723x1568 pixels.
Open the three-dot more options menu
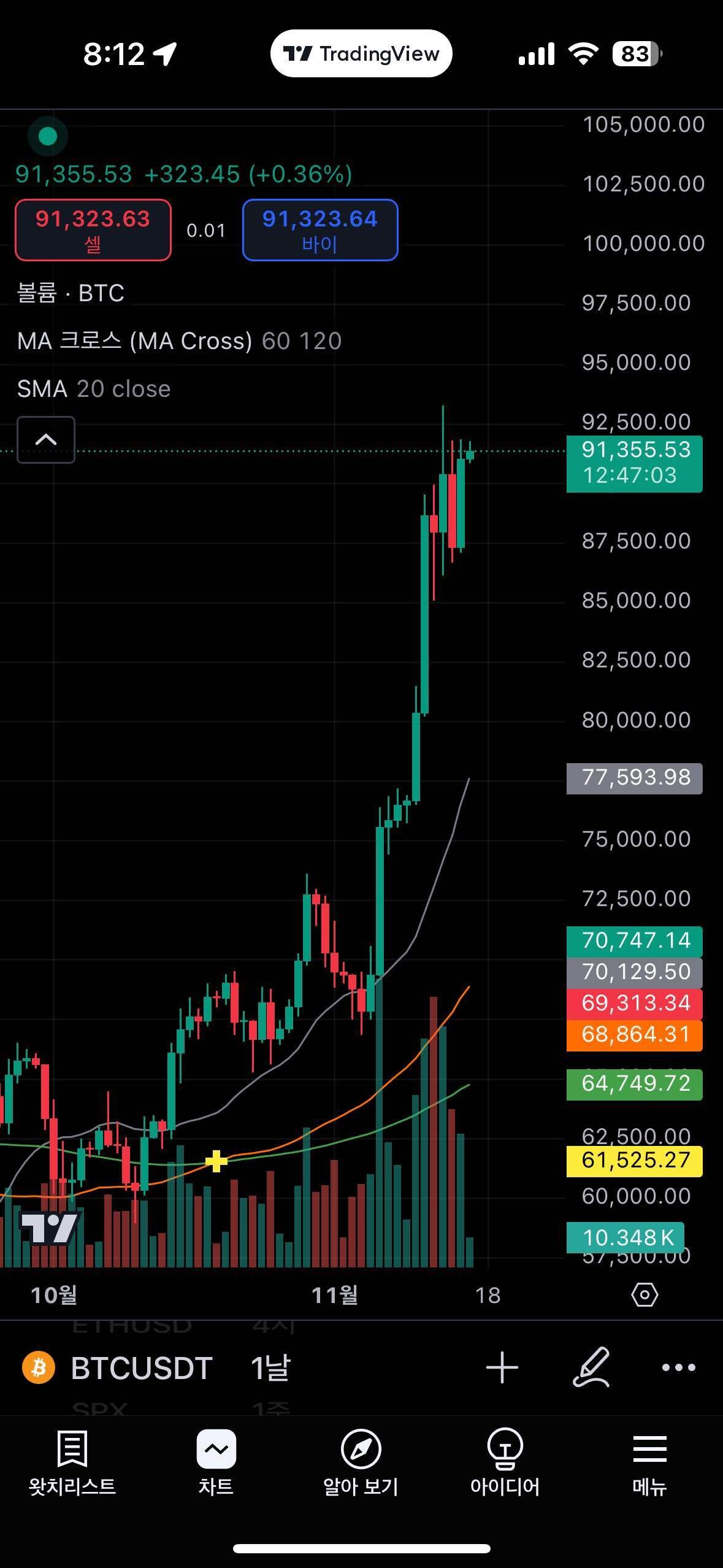tap(678, 1367)
